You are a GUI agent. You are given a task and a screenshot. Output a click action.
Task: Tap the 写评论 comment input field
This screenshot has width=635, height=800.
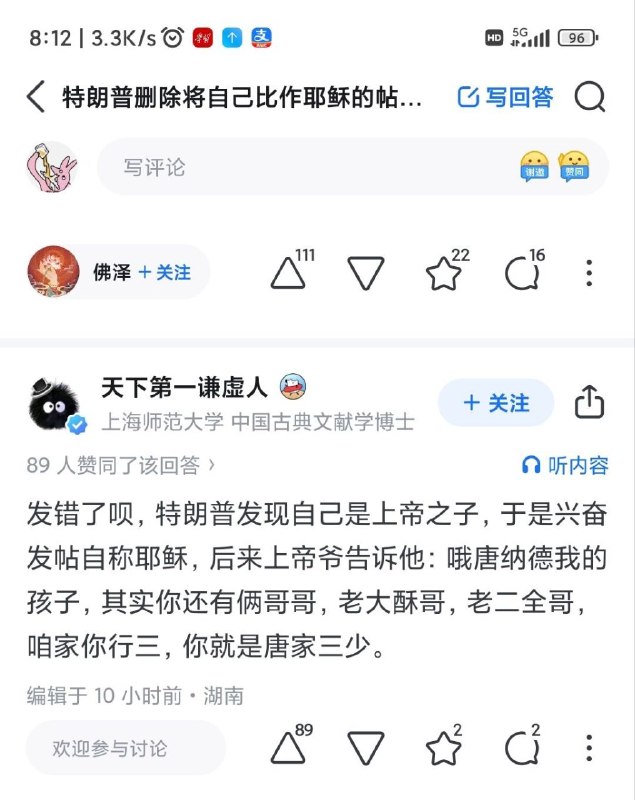click(300, 167)
